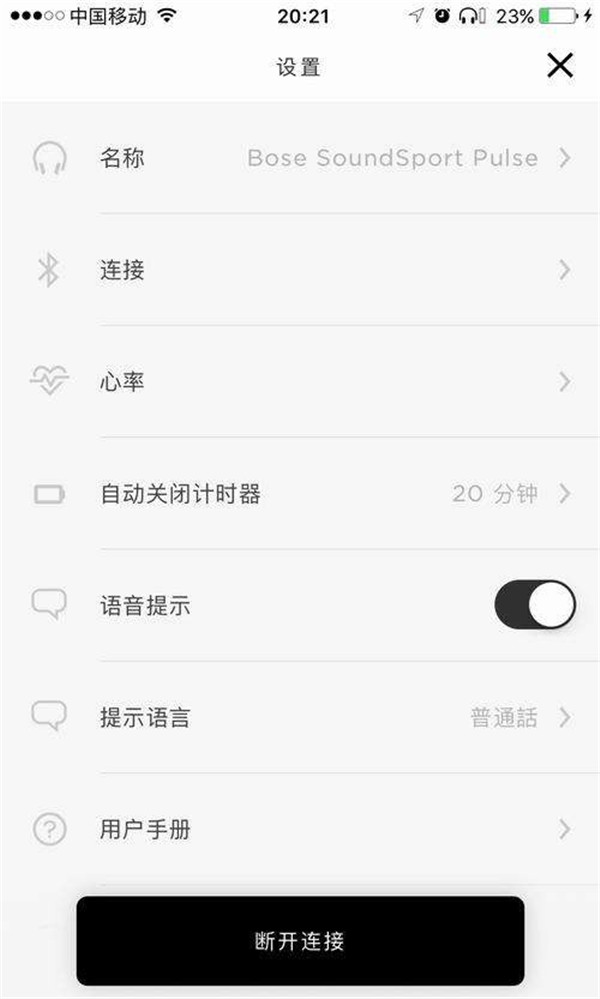Screen dimensions: 600x999
Task: Toggle the 语音提示 voice prompts switch
Action: pos(535,605)
